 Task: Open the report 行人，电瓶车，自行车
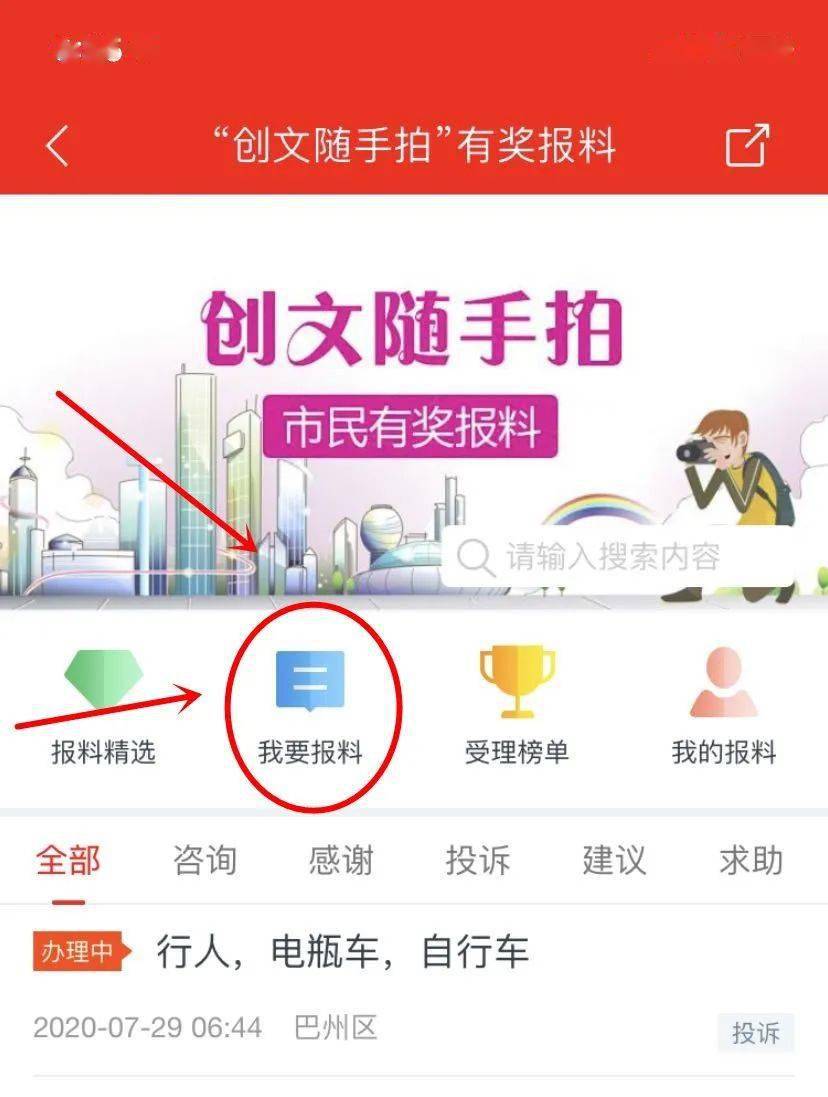pyautogui.click(x=342, y=952)
